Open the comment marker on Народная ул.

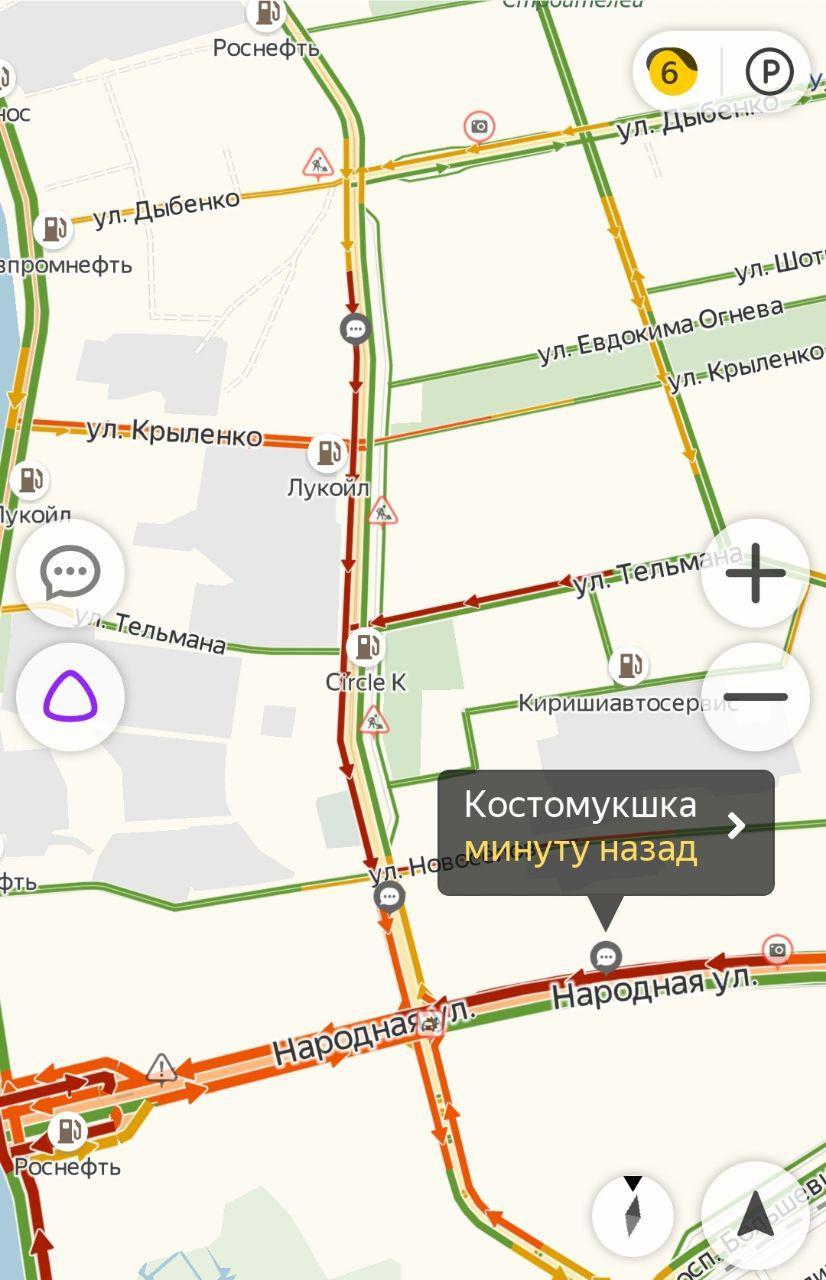[x=605, y=956]
